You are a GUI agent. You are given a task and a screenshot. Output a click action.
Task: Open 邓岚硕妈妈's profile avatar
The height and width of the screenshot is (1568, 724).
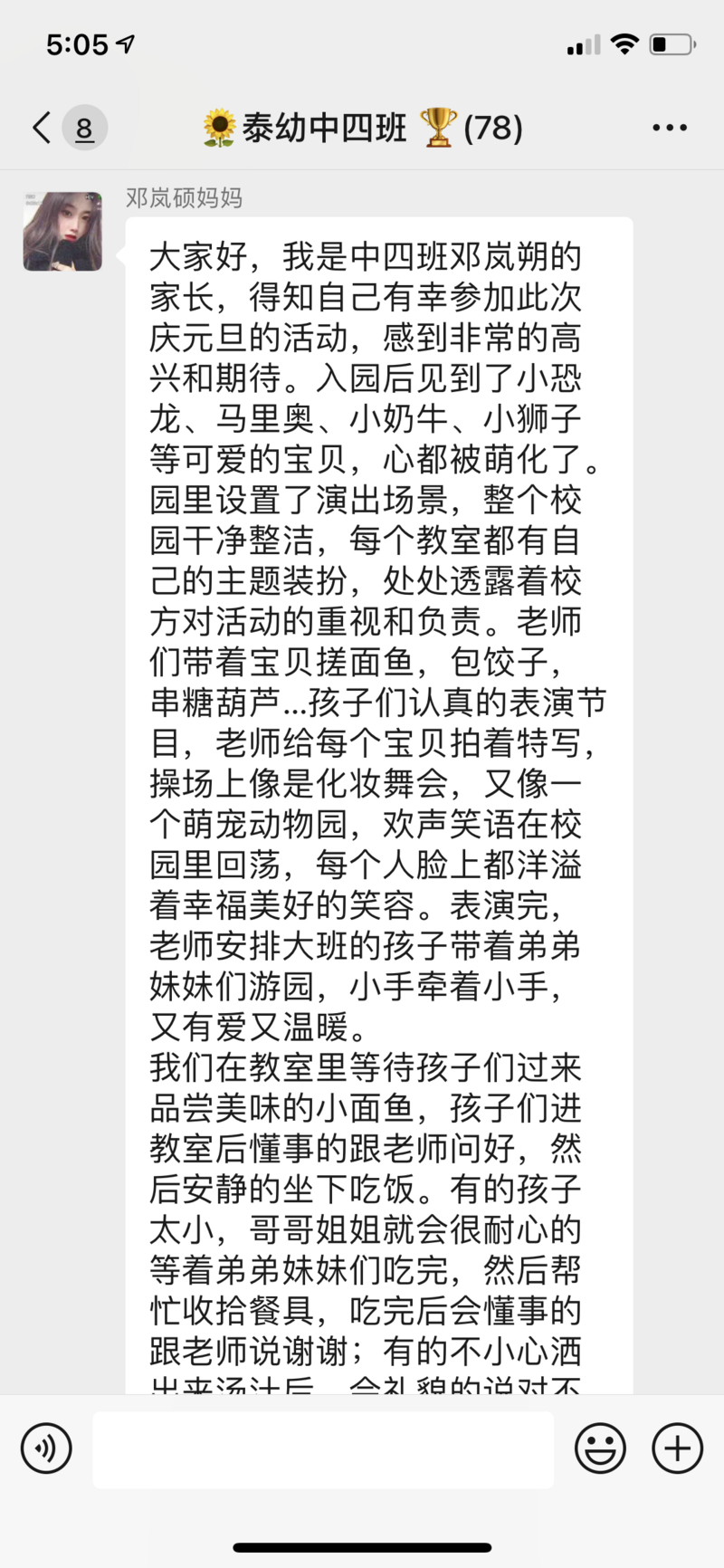coord(62,231)
